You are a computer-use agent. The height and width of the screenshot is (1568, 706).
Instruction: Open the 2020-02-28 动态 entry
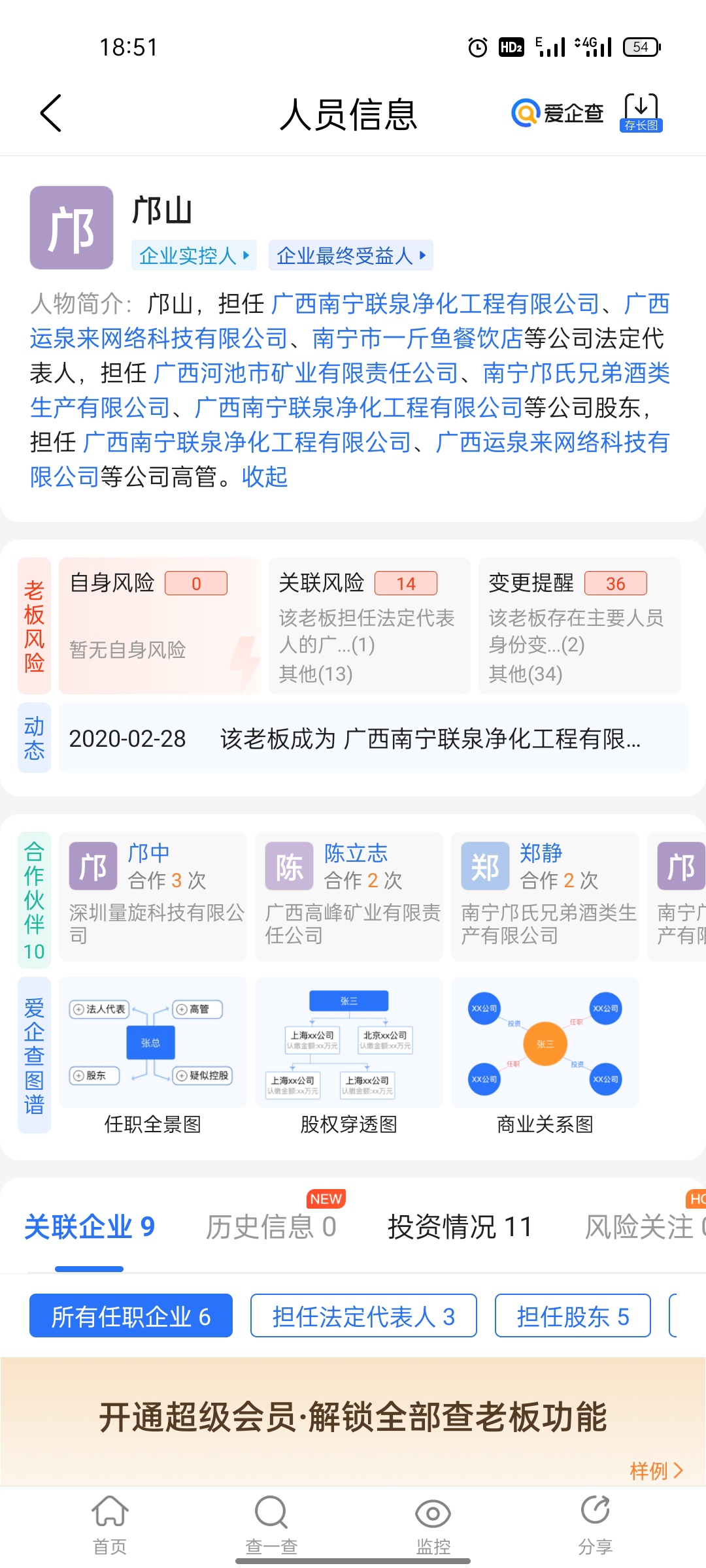point(373,739)
